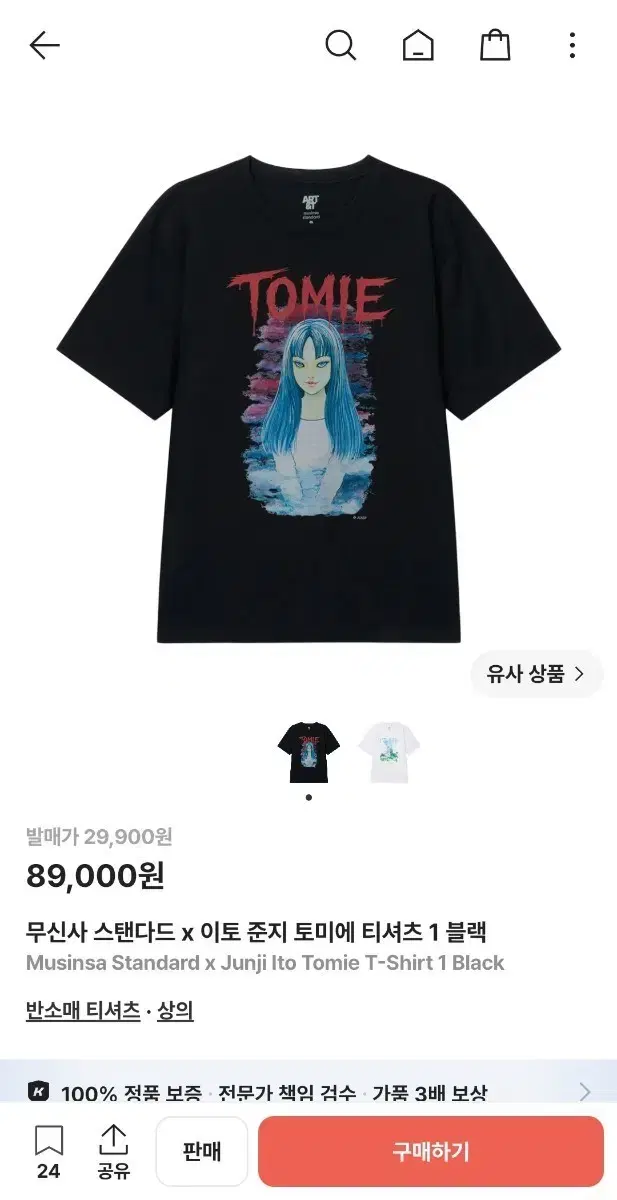Open the three-dot overflow menu
Image resolution: width=617 pixels, height=1200 pixels.
pyautogui.click(x=572, y=45)
